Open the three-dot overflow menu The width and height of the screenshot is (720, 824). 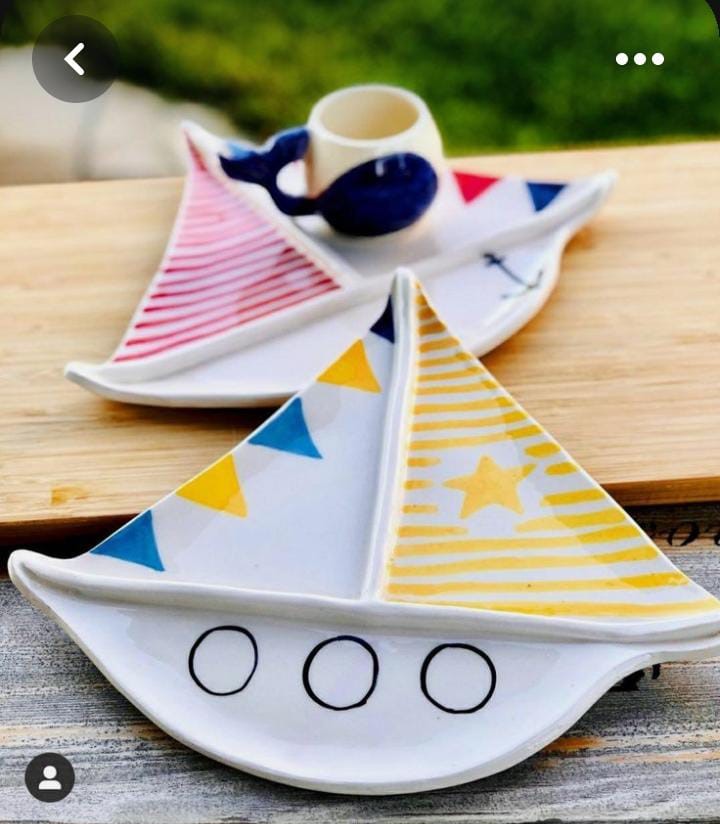pyautogui.click(x=640, y=59)
